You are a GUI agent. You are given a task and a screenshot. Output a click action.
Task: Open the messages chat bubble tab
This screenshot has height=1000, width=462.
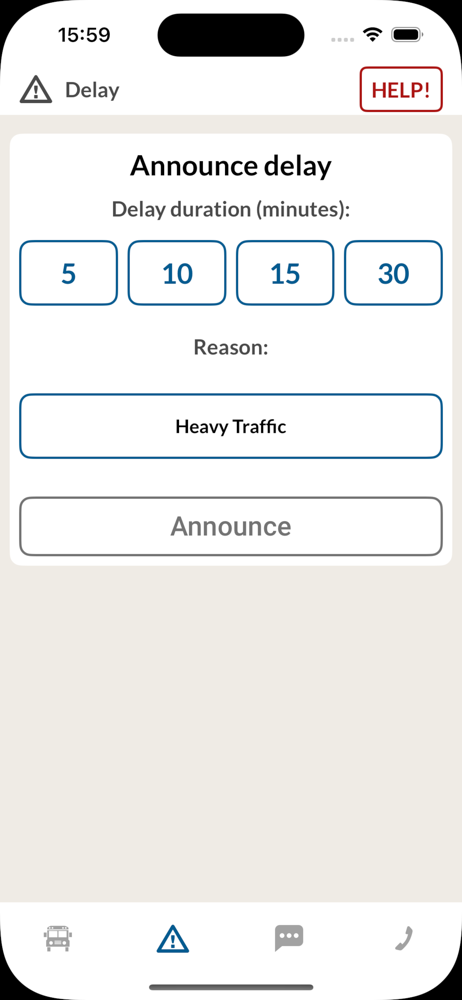[x=288, y=939]
